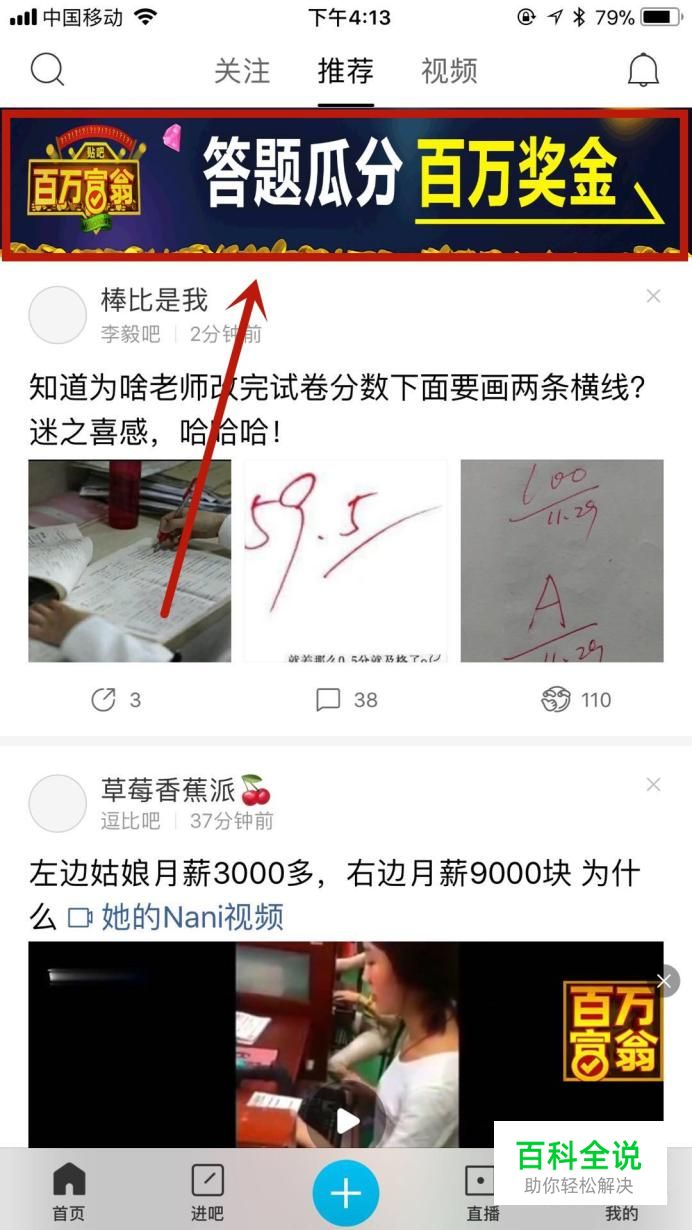Open the 她的Nani视频 link

(x=176, y=917)
